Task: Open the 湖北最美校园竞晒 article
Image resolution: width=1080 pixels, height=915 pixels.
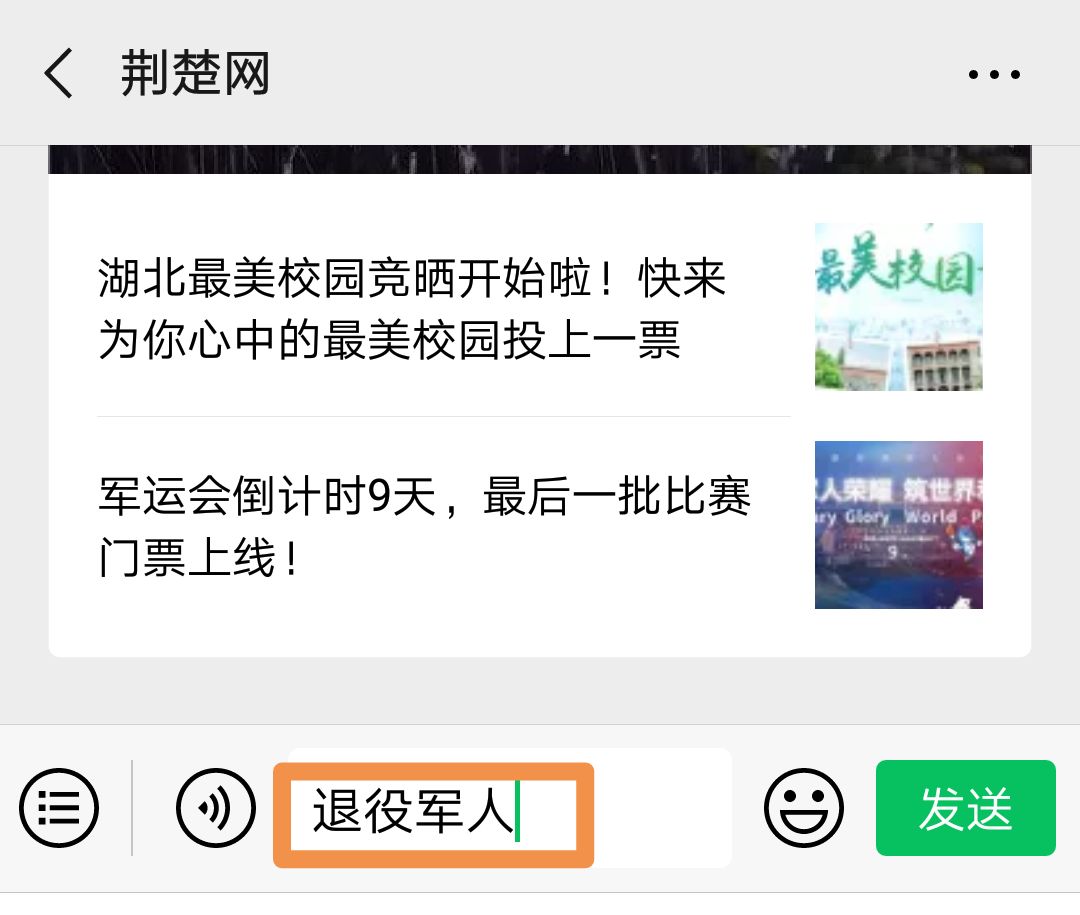Action: click(x=412, y=309)
